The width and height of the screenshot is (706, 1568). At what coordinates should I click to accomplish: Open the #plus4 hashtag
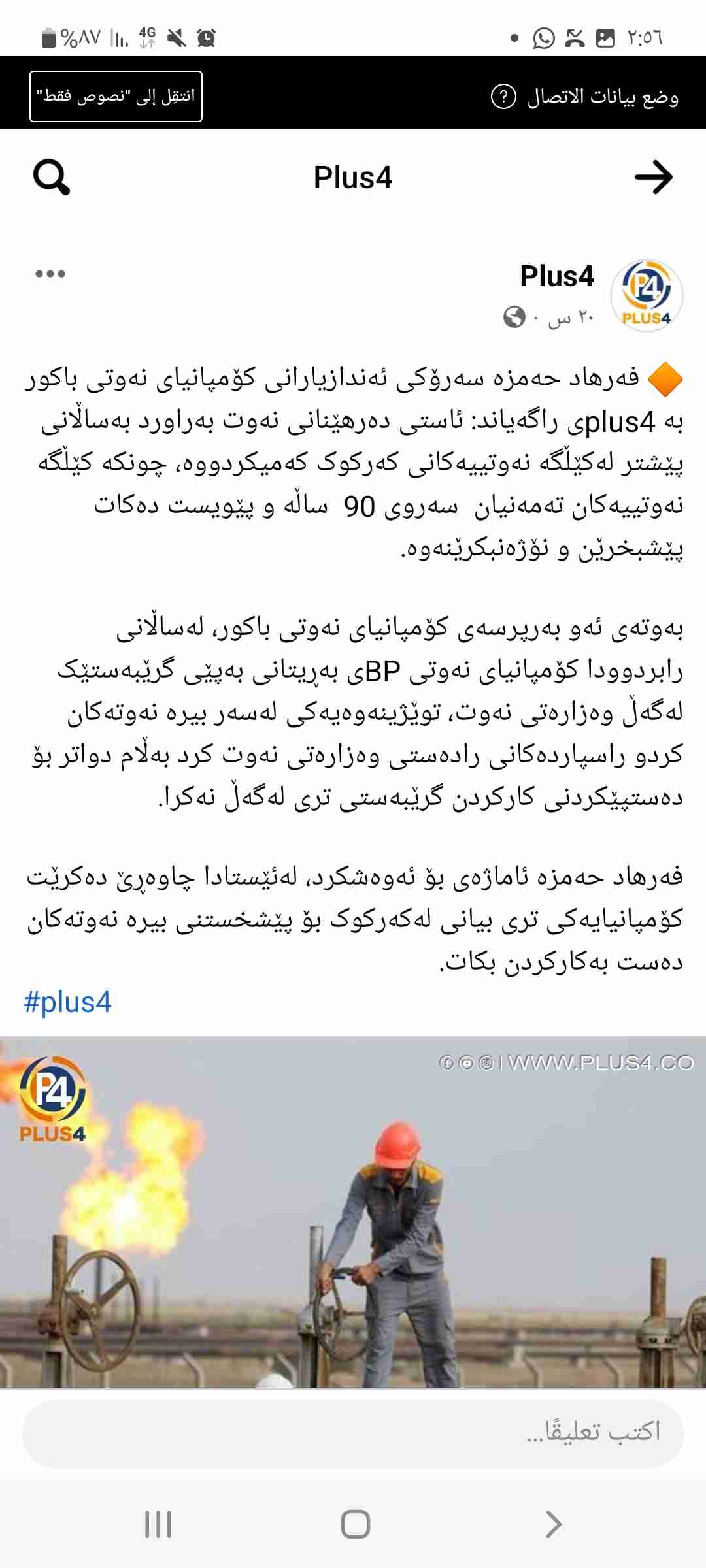[68, 1002]
